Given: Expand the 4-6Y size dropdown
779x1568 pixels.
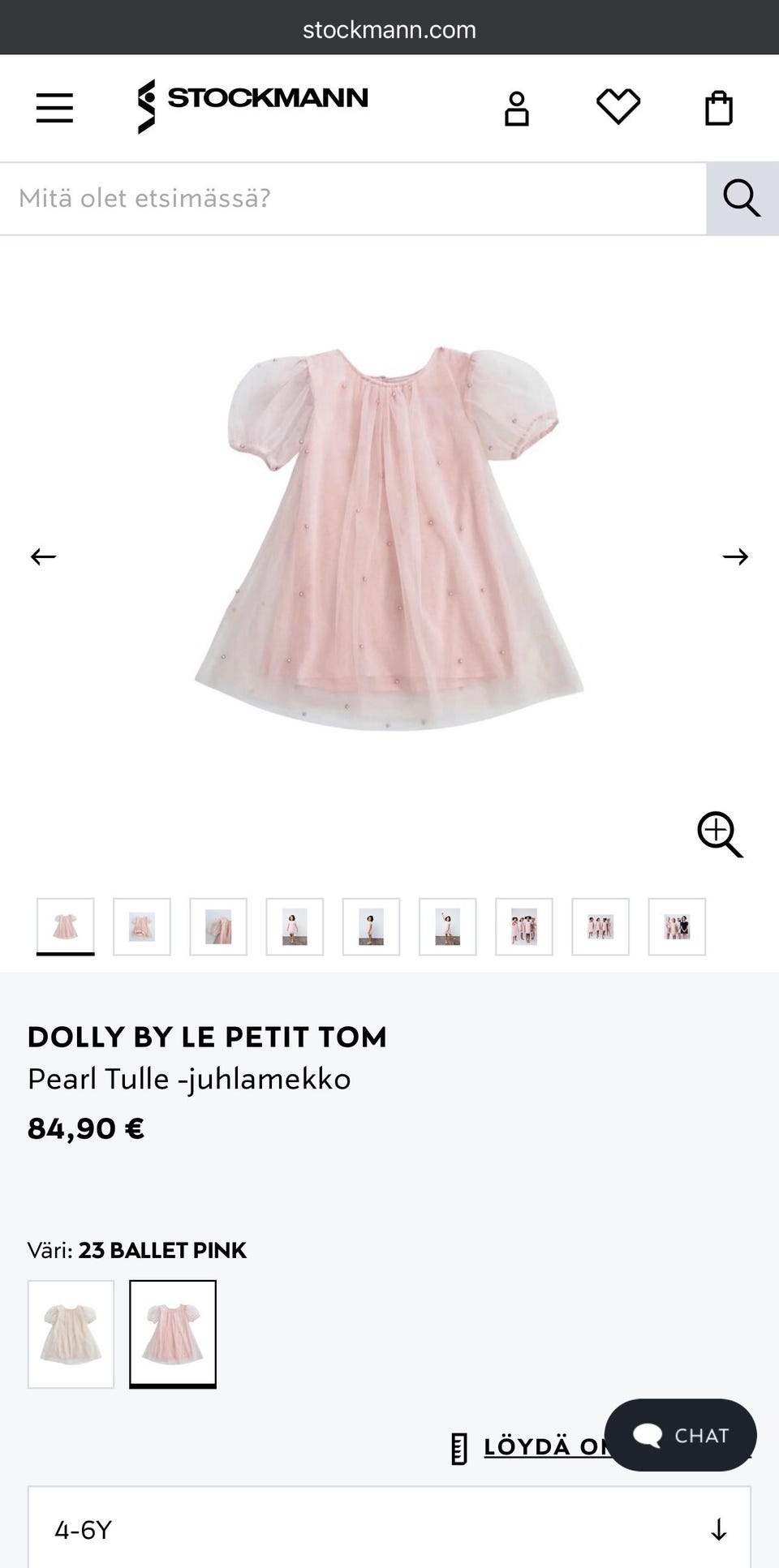Looking at the screenshot, I should (389, 1530).
